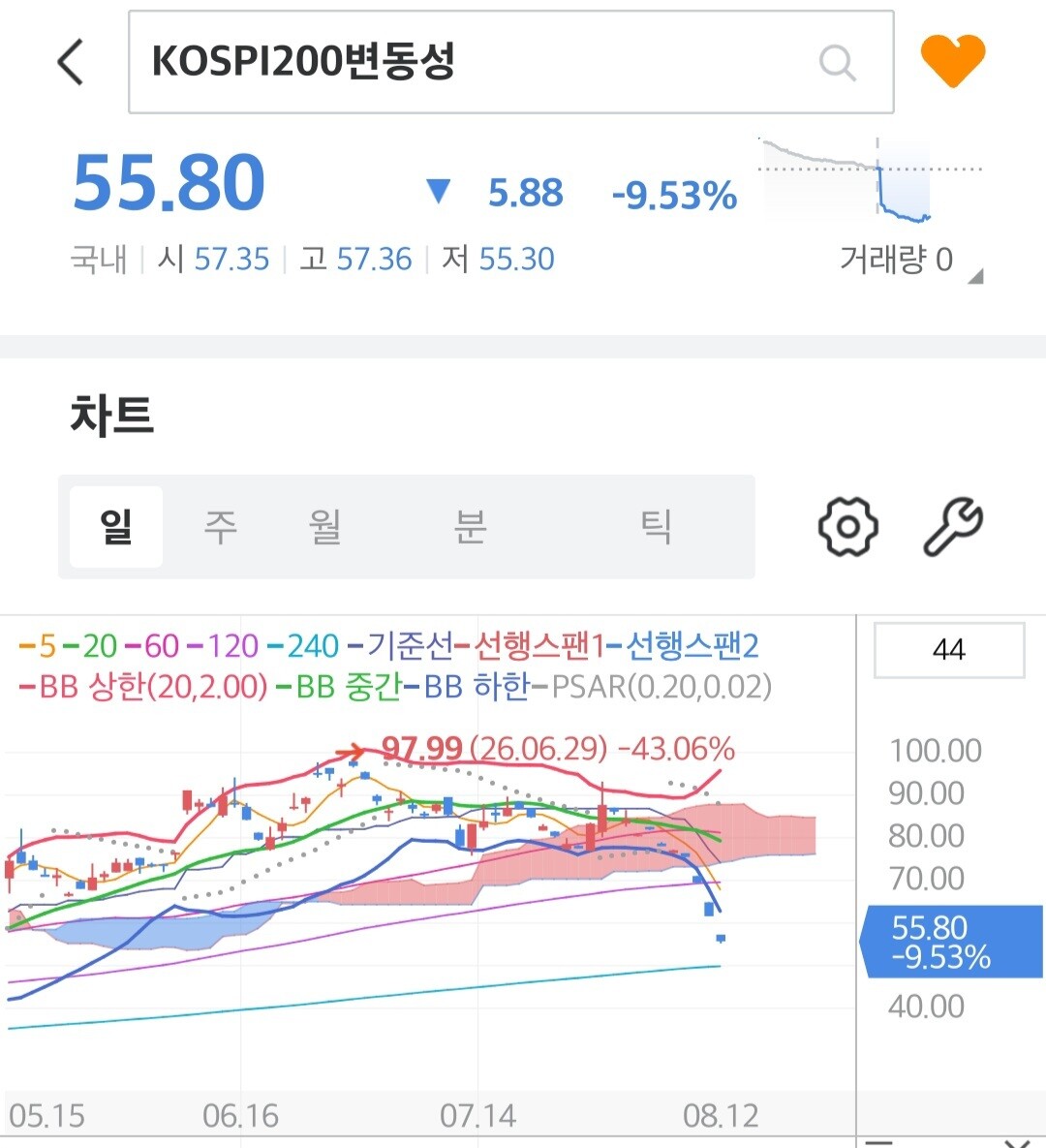The image size is (1046, 1148).
Task: Tap the magnifier search icon
Action: 838,62
